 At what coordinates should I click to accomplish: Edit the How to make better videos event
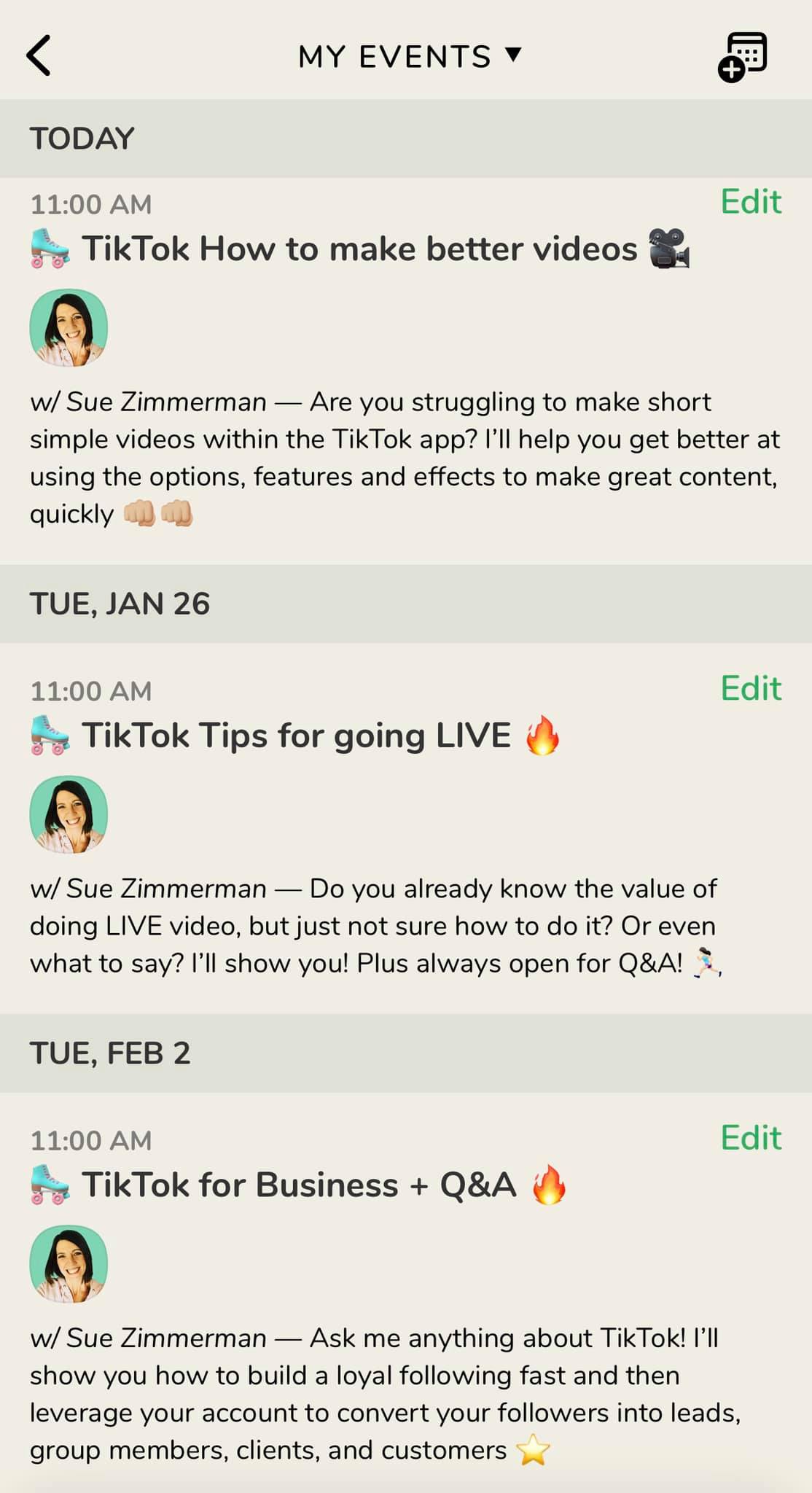tap(751, 202)
